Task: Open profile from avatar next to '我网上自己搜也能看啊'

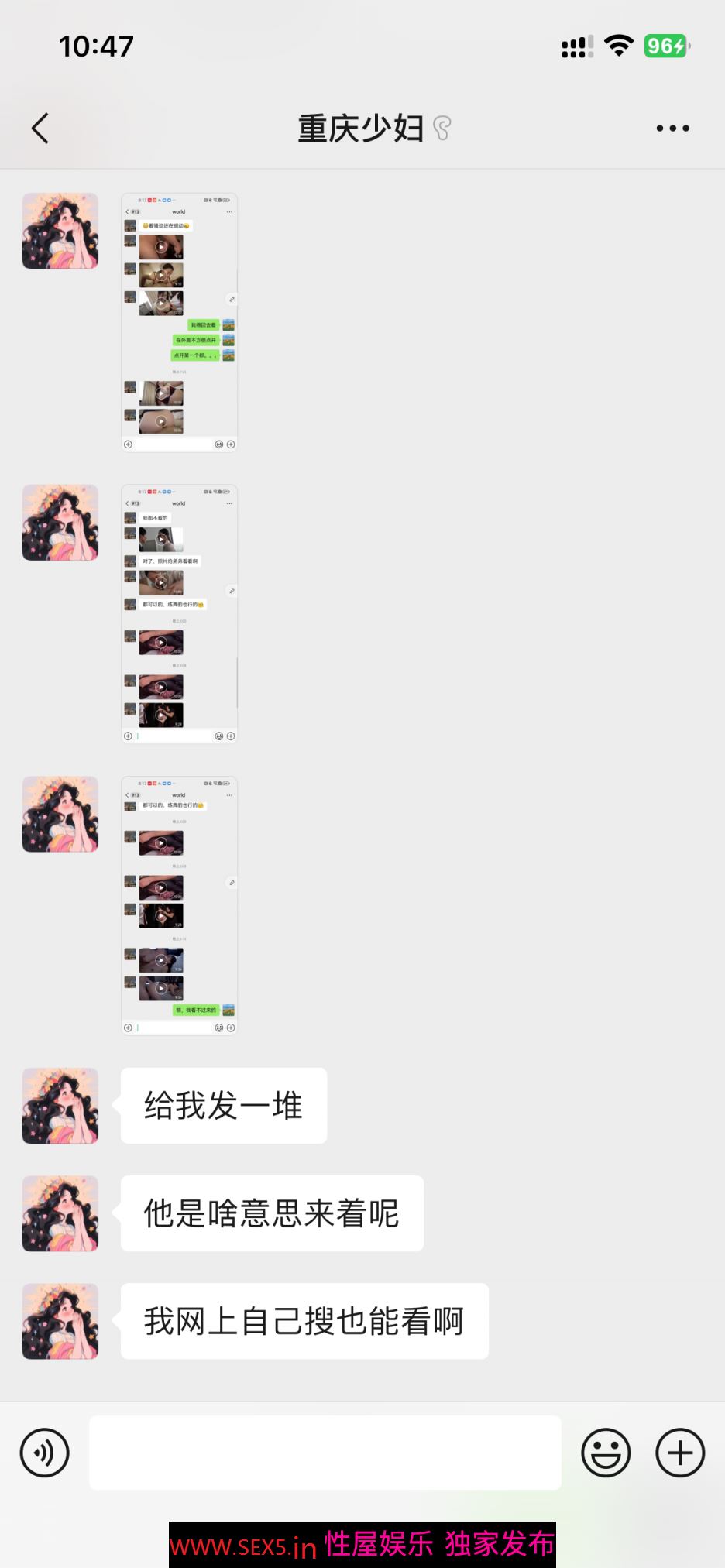Action: pos(60,1321)
